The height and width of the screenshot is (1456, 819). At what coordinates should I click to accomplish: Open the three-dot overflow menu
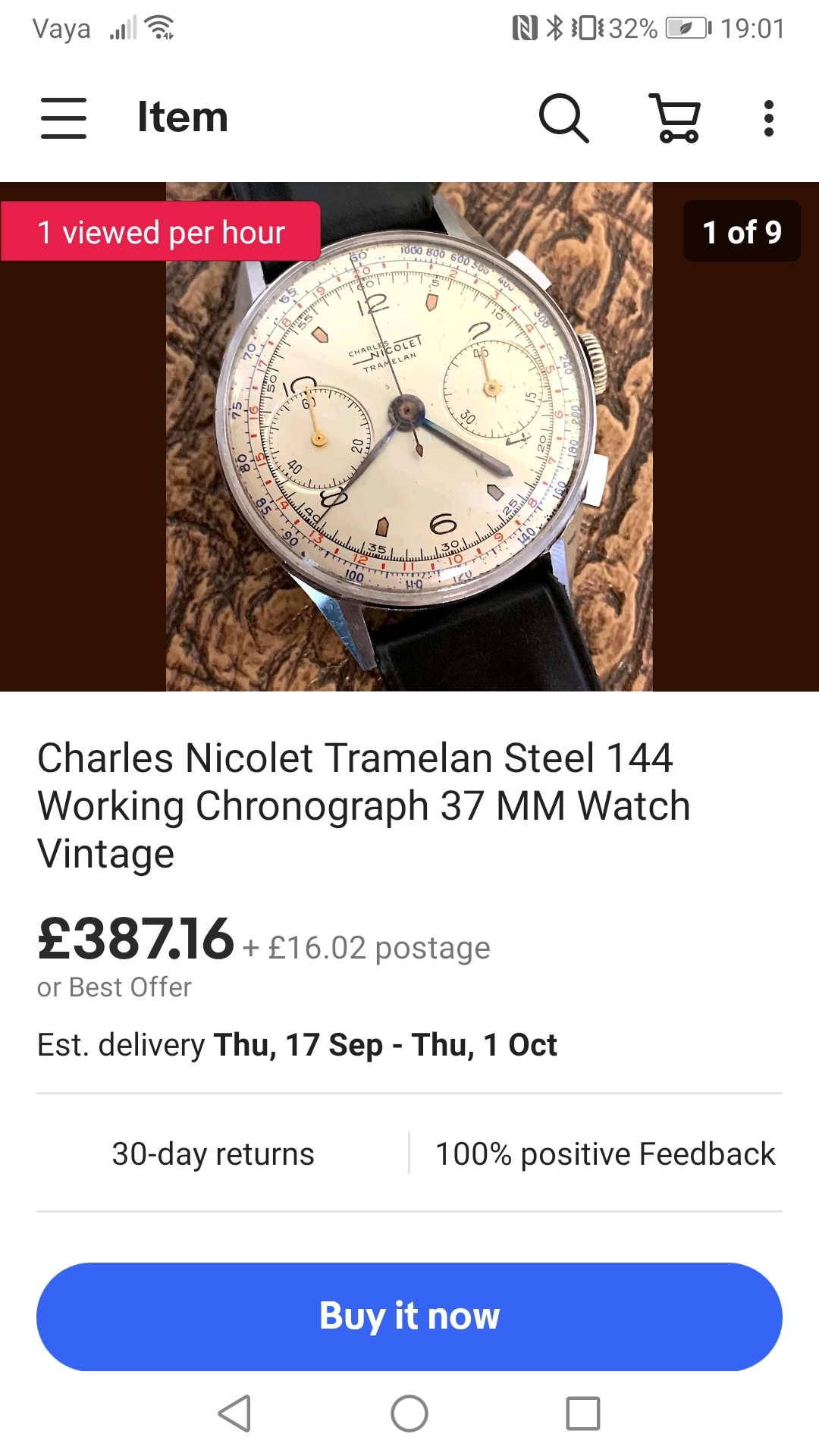(x=768, y=118)
